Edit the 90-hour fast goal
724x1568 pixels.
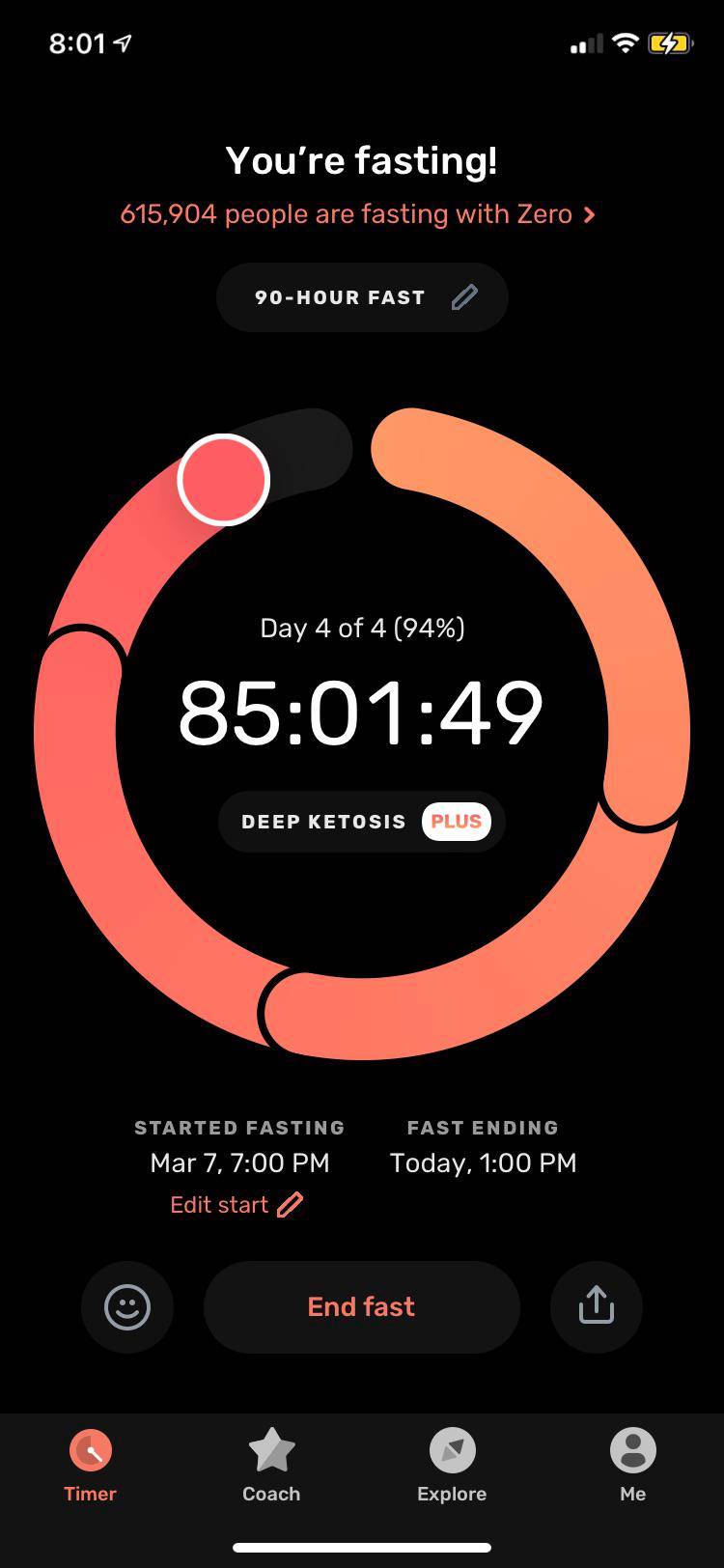click(362, 297)
